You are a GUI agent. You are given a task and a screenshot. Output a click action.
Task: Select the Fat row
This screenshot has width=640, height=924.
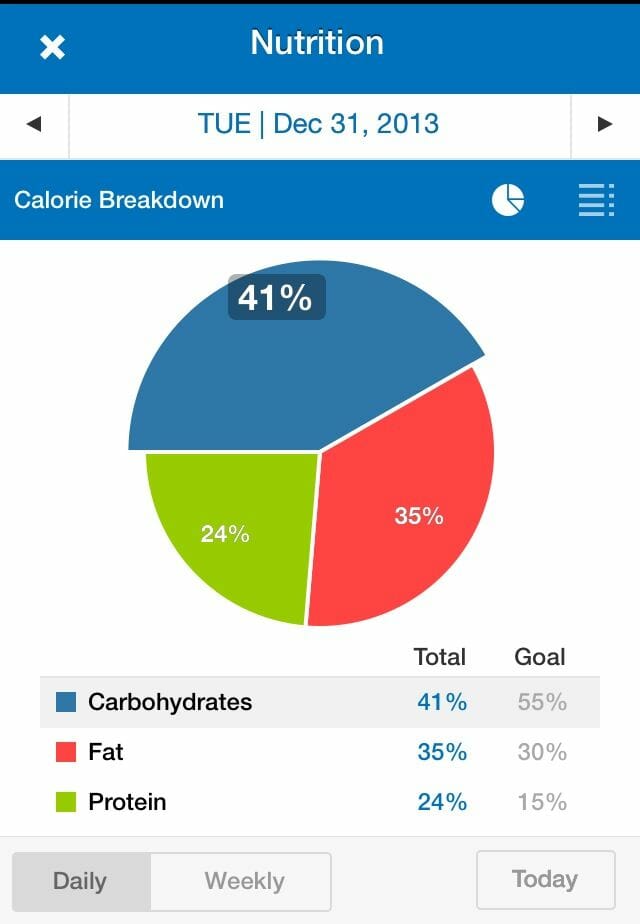(x=318, y=752)
